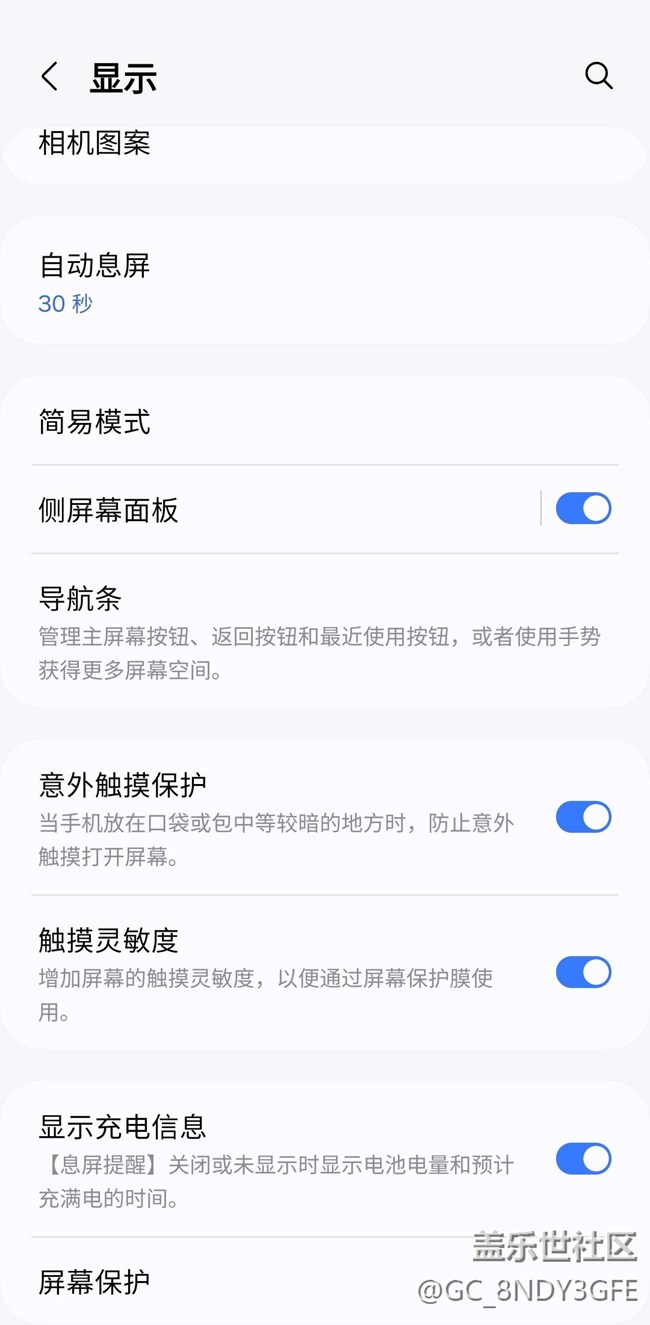Toggle 显示充电信息 off
This screenshot has height=1325, width=650.
(583, 1159)
